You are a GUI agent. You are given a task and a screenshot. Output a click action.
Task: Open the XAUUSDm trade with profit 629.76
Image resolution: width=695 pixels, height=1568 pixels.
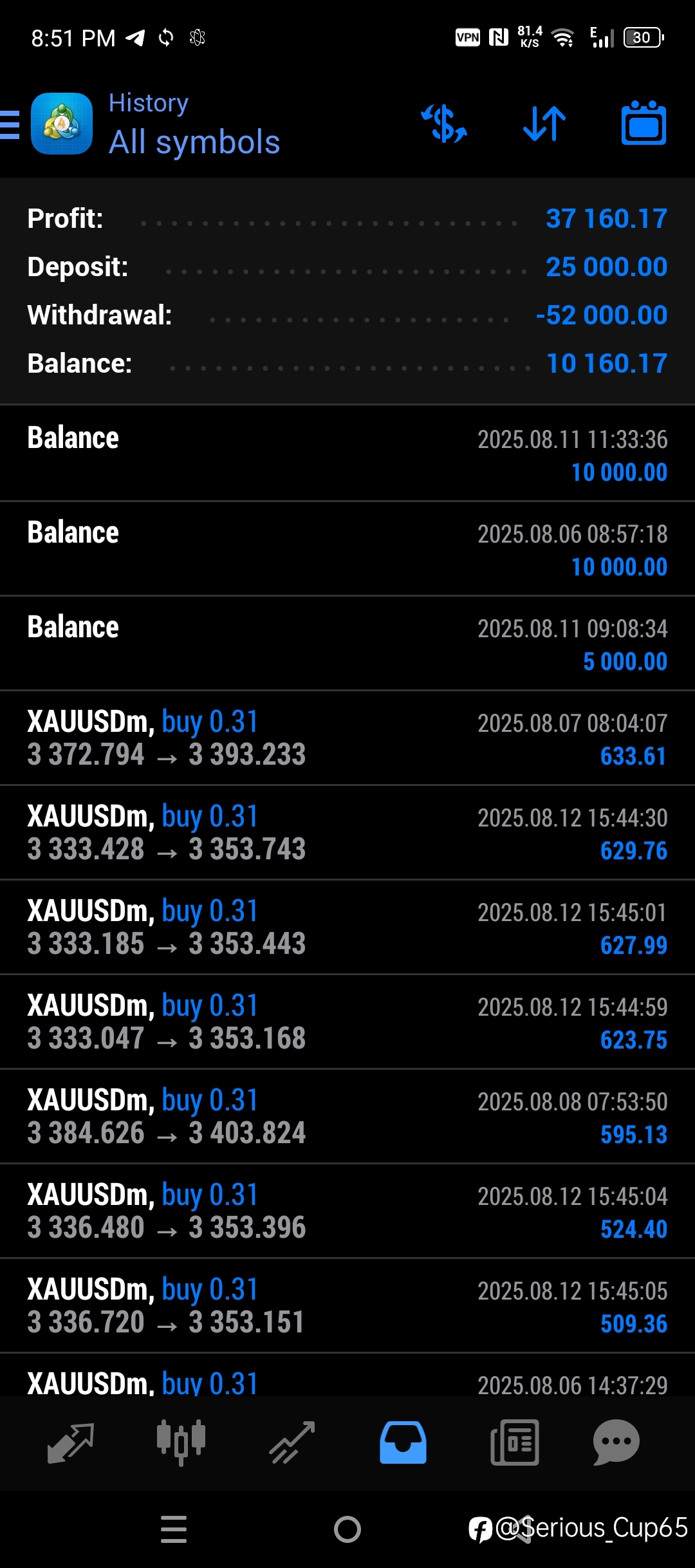347,832
